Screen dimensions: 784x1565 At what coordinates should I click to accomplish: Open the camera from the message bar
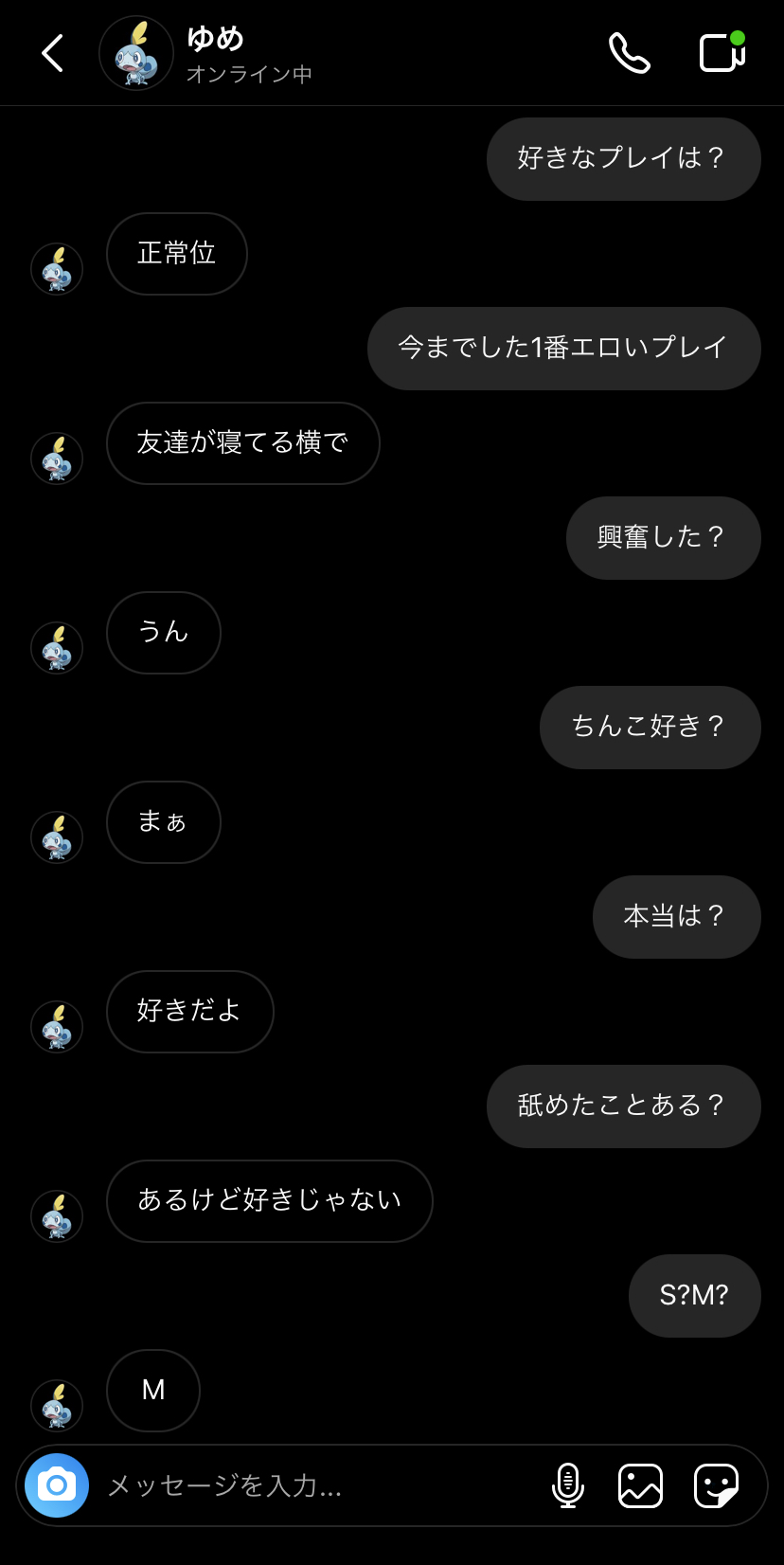tap(55, 1485)
